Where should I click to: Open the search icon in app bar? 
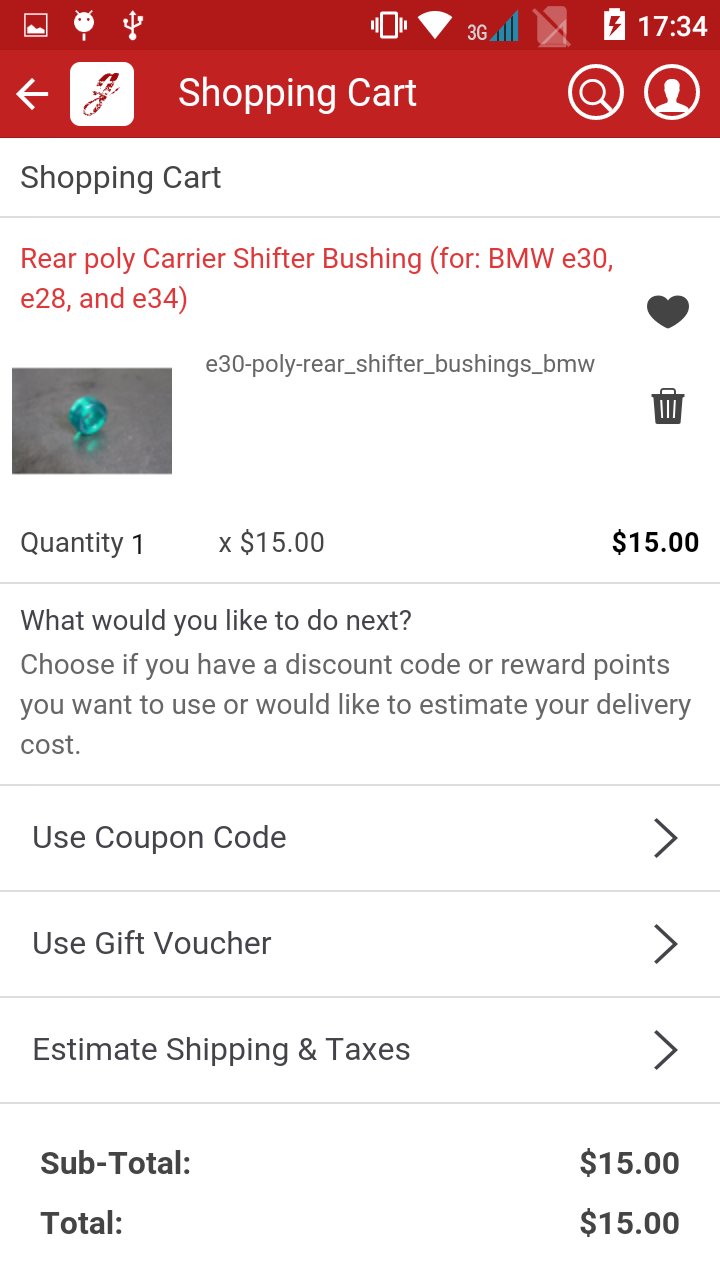(596, 93)
